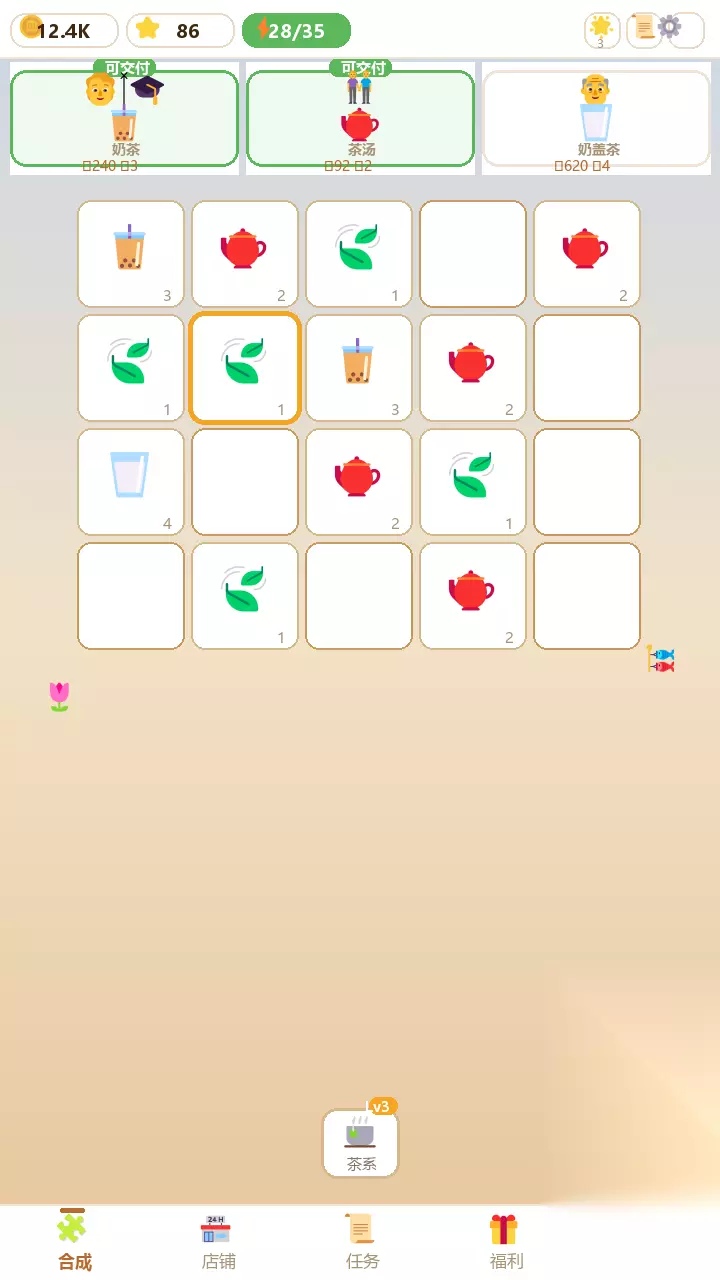Switch to the 店铺 tab
The height and width of the screenshot is (1280, 720).
(x=218, y=1242)
